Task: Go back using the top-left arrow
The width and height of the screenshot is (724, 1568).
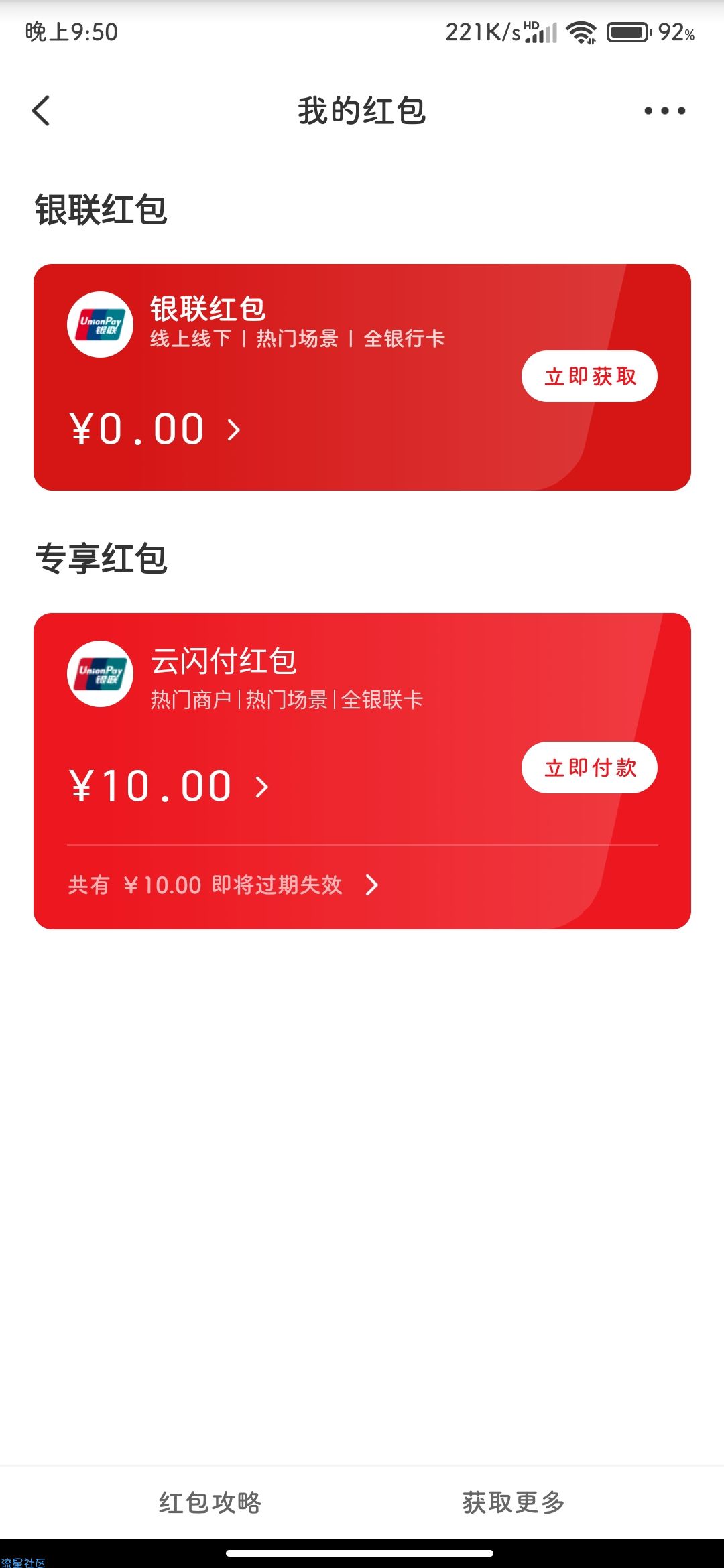Action: [x=41, y=111]
